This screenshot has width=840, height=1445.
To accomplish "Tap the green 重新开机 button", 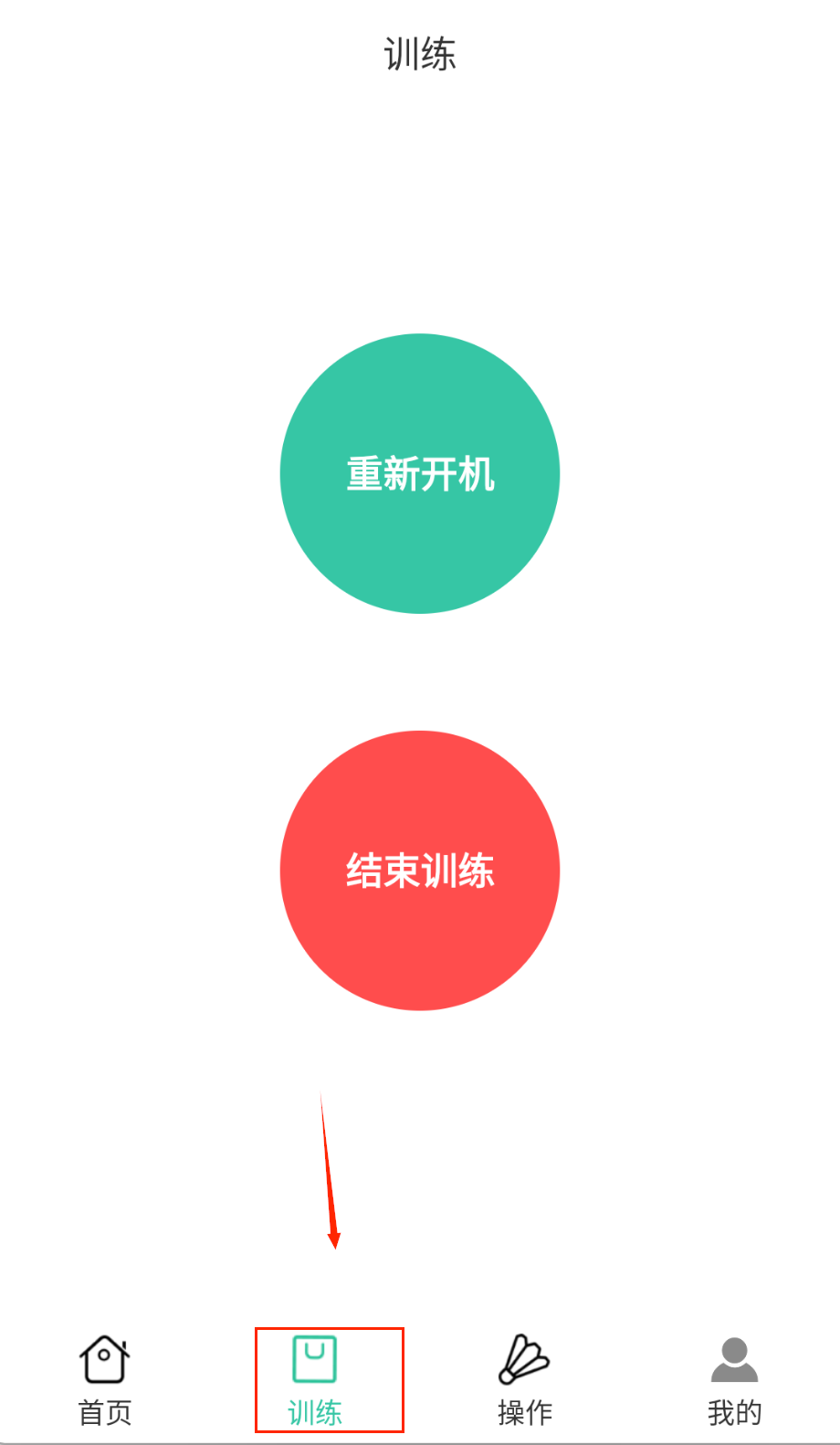I will (419, 473).
